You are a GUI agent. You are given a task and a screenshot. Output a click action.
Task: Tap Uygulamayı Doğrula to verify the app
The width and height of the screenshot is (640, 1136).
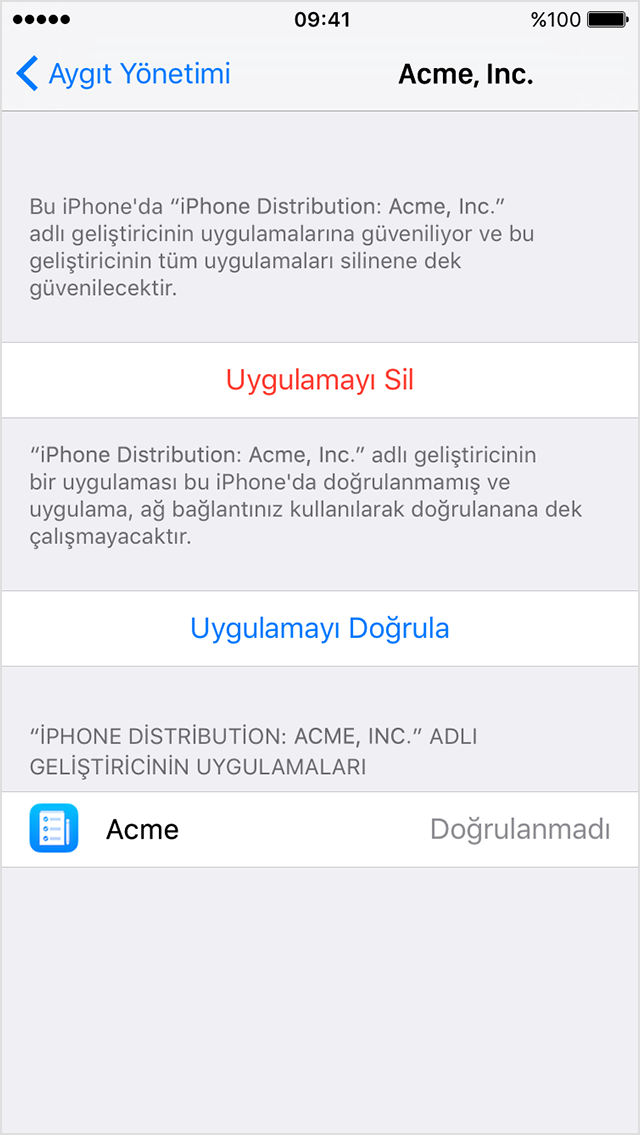click(x=320, y=628)
